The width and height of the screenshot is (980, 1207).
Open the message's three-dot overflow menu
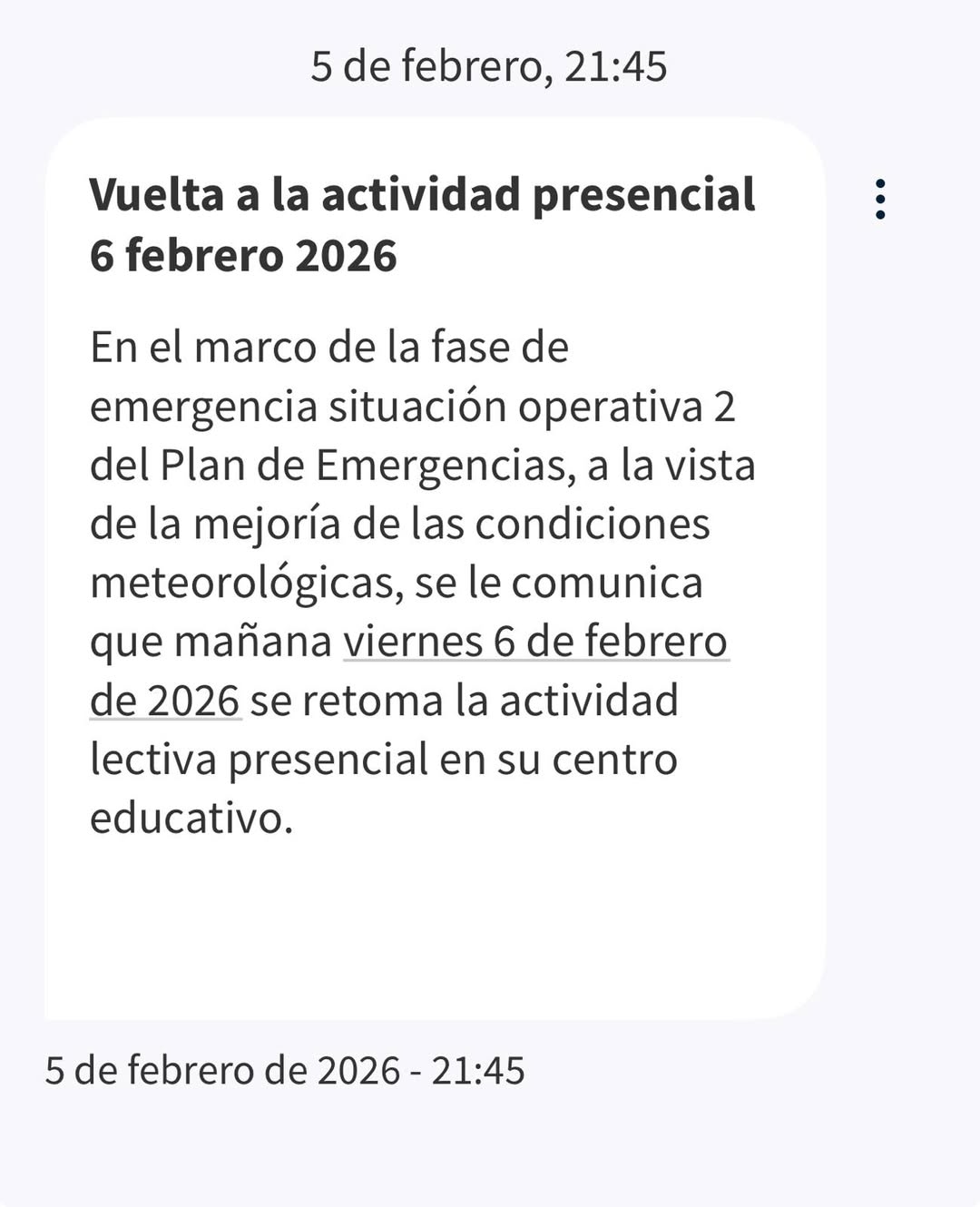(879, 199)
